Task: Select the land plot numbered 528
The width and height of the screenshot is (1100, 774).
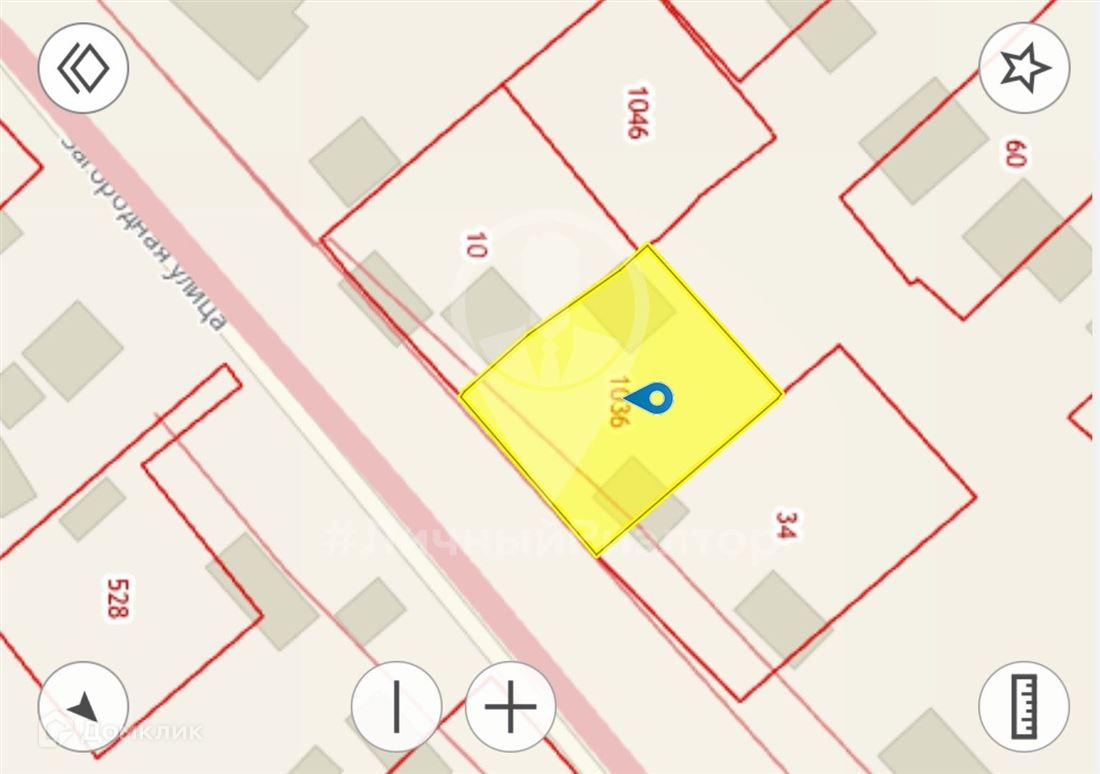Action: tap(118, 598)
